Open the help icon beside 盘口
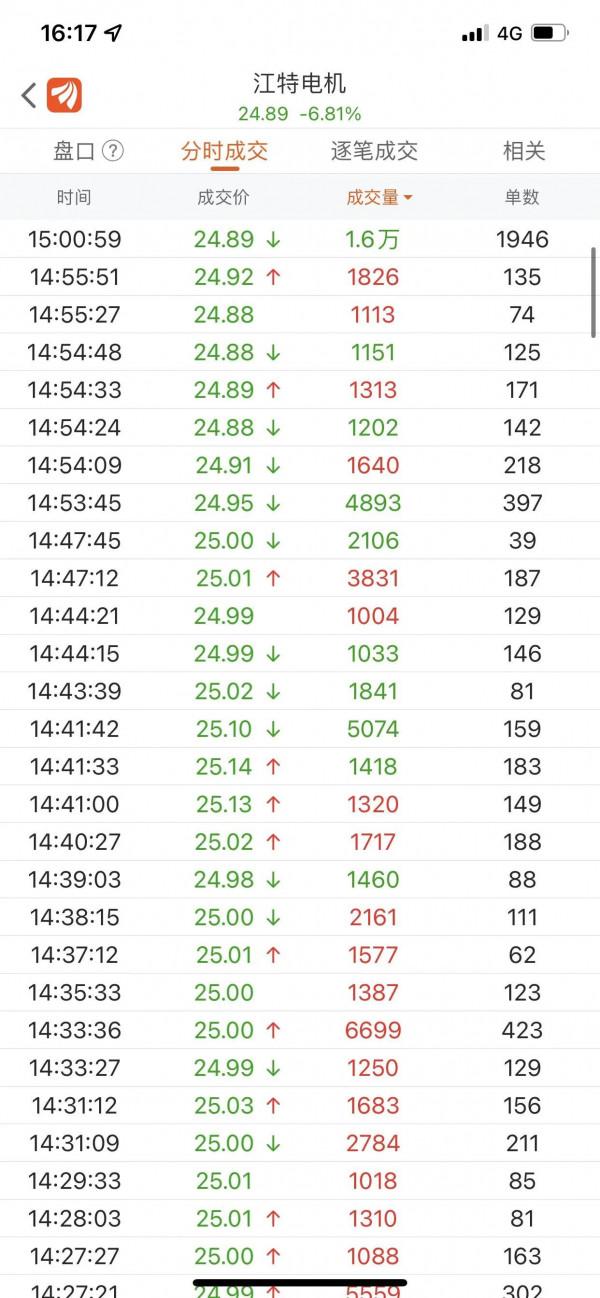The height and width of the screenshot is (1298, 600). [114, 151]
